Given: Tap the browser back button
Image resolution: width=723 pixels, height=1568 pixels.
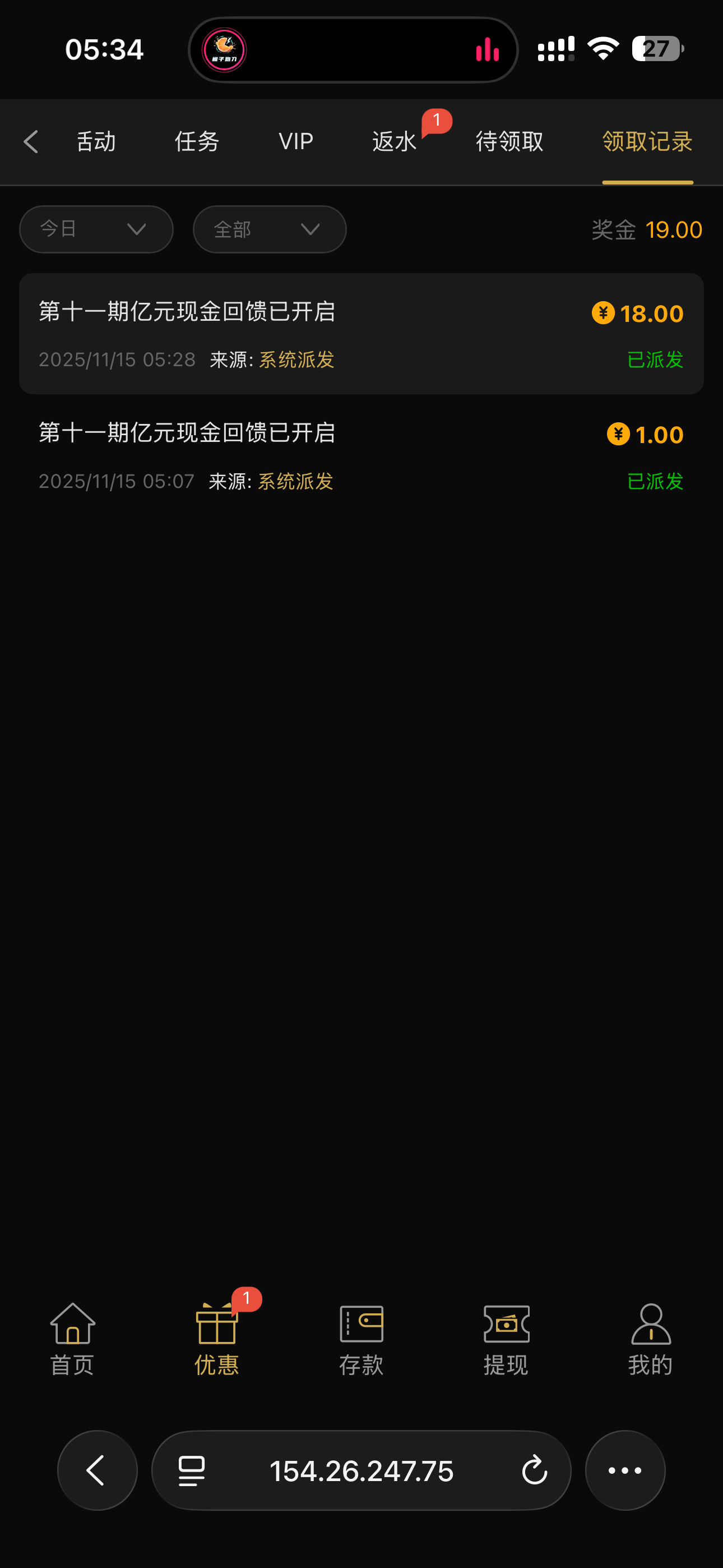Looking at the screenshot, I should coord(98,1470).
